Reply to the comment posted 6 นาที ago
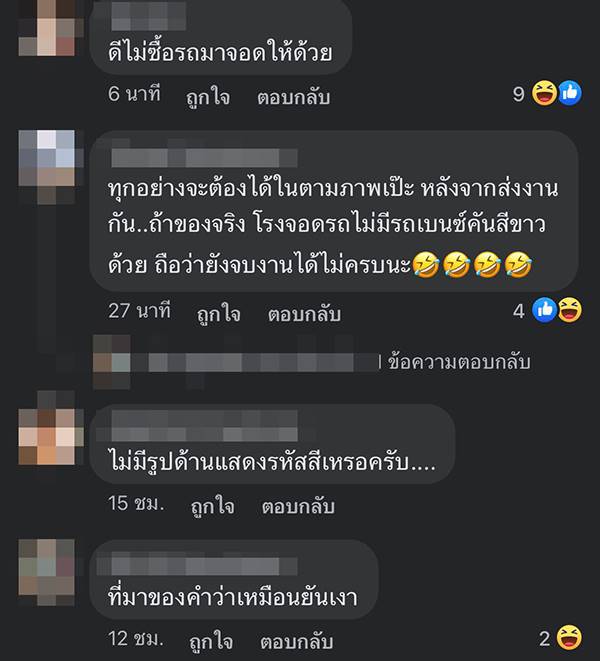 tap(293, 97)
